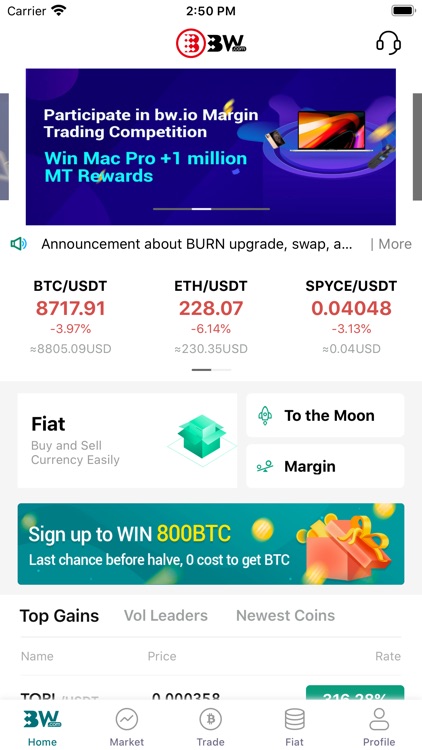Open Margin trading
The height and width of the screenshot is (750, 422).
[x=325, y=466]
